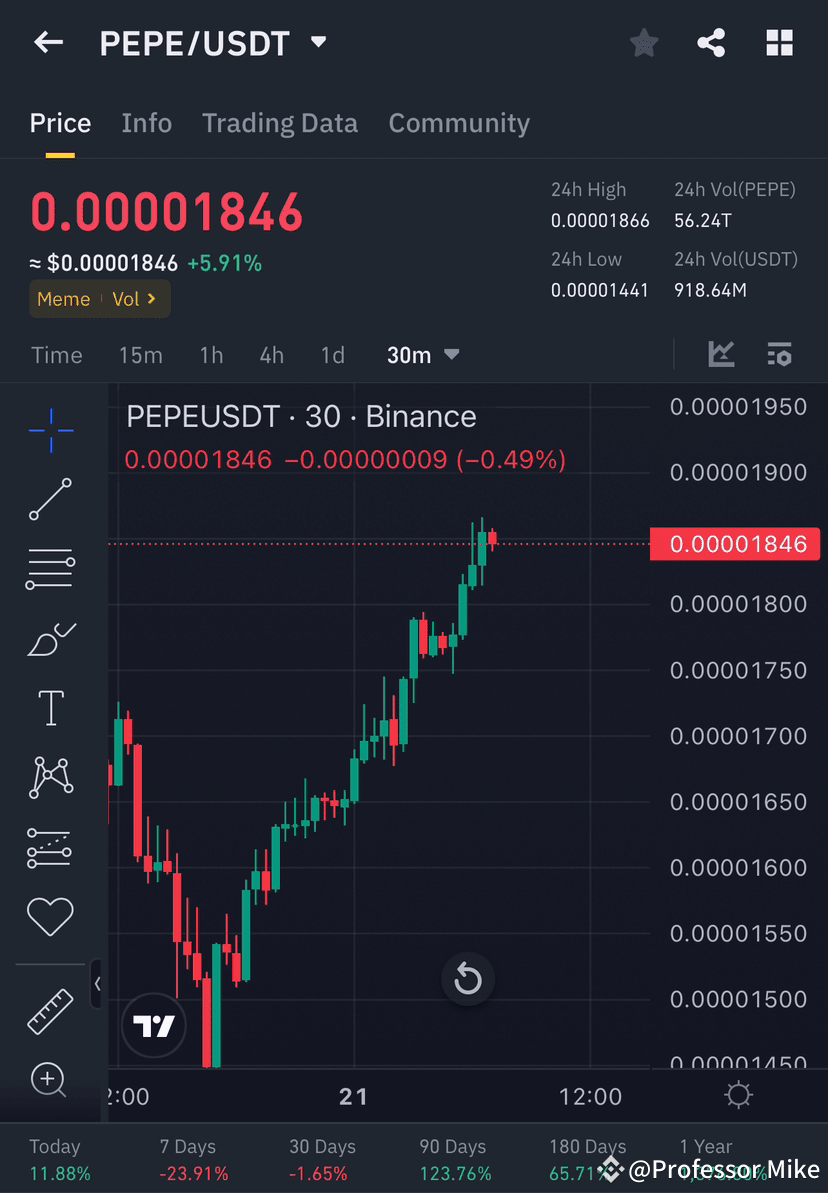Open the zoom-in magnifier tool
Screen dimensions: 828x1193
pos(49,1080)
